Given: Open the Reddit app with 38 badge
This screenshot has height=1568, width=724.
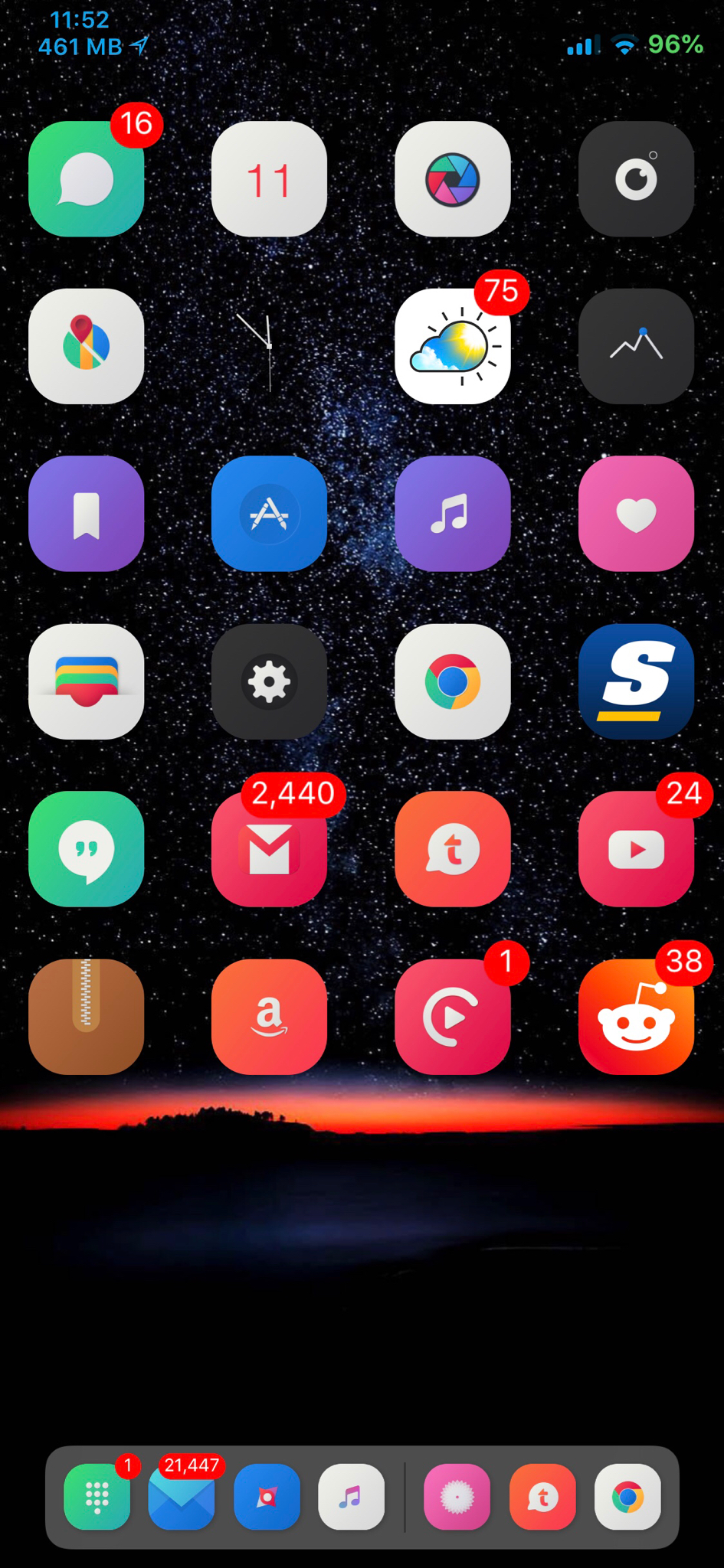Looking at the screenshot, I should tap(636, 1017).
